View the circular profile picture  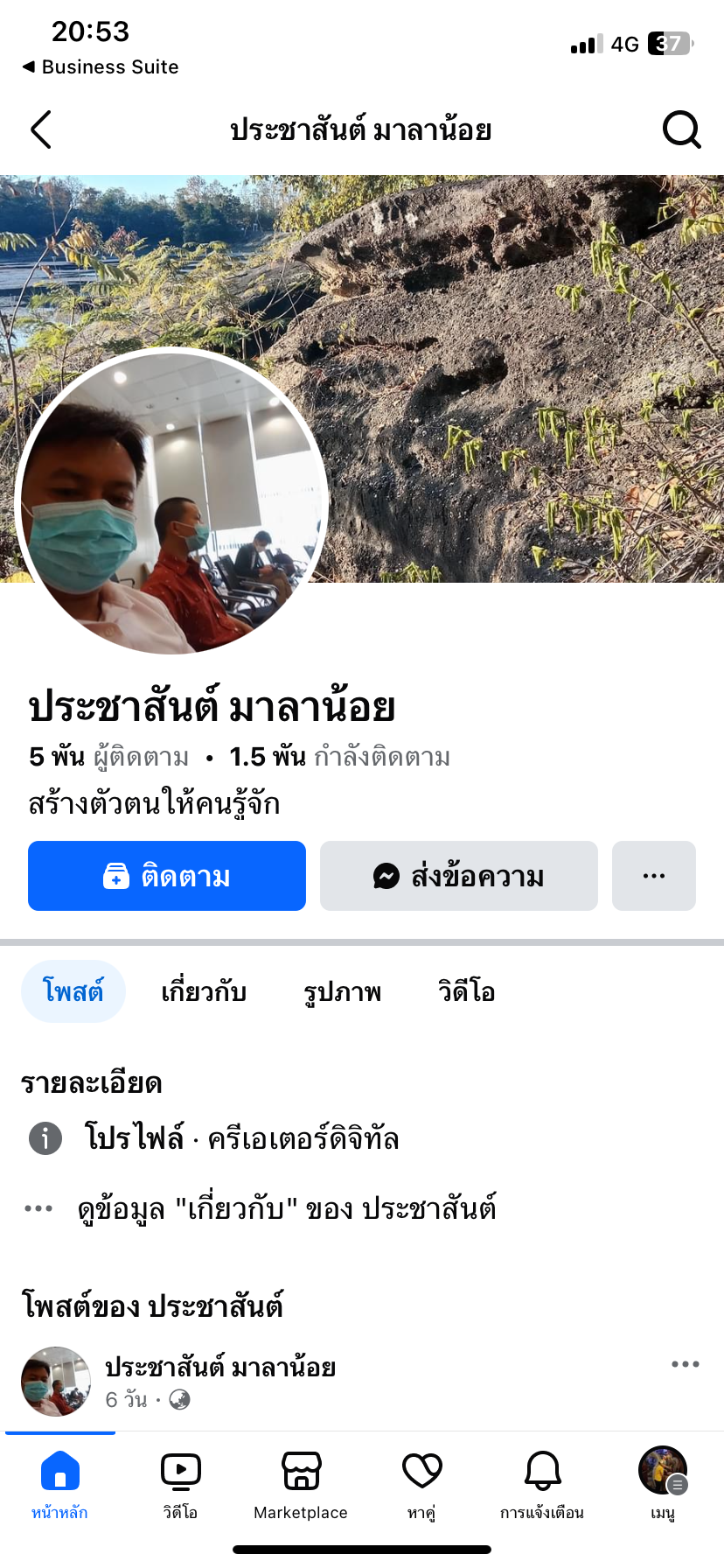pos(171,501)
